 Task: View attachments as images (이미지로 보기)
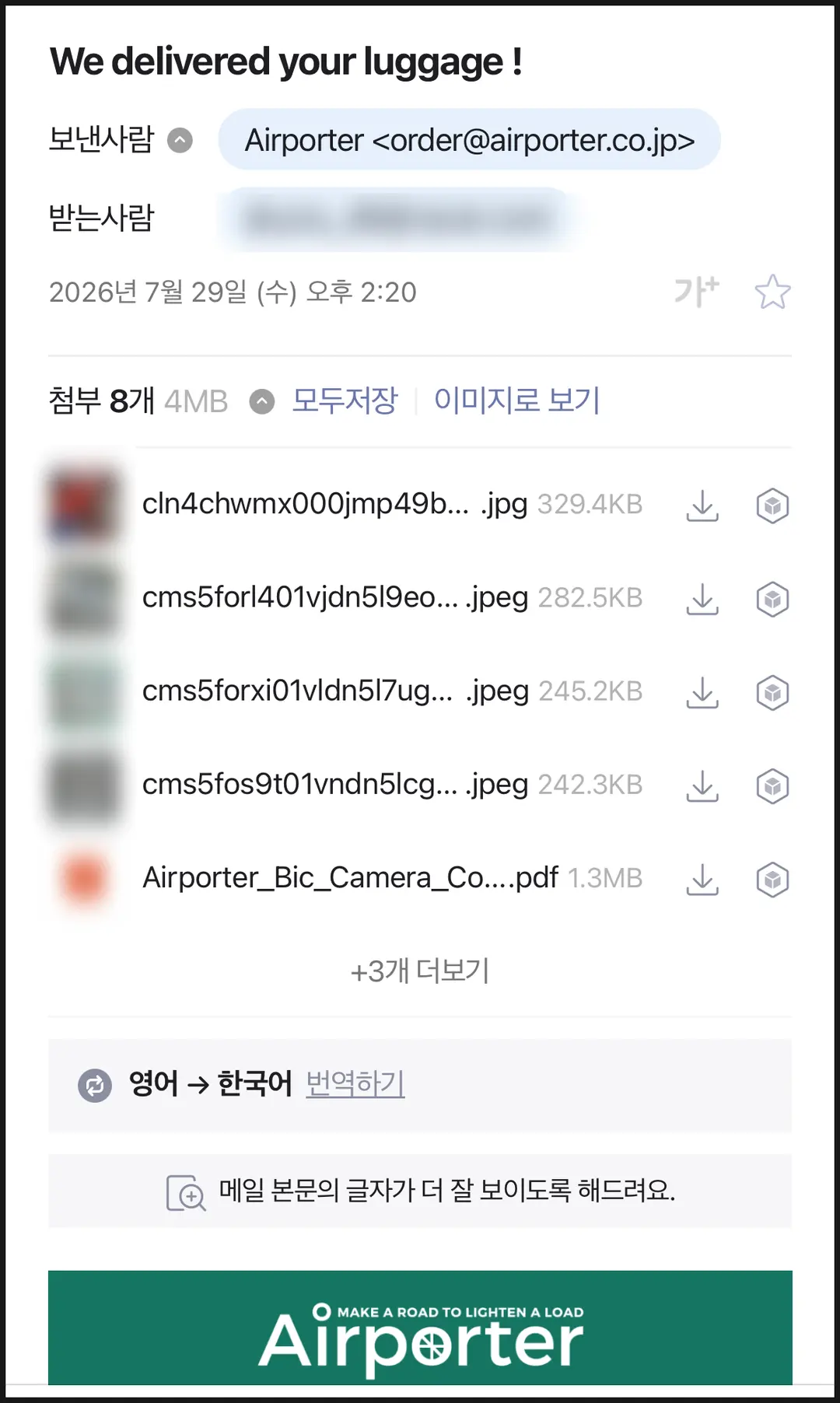(x=517, y=401)
